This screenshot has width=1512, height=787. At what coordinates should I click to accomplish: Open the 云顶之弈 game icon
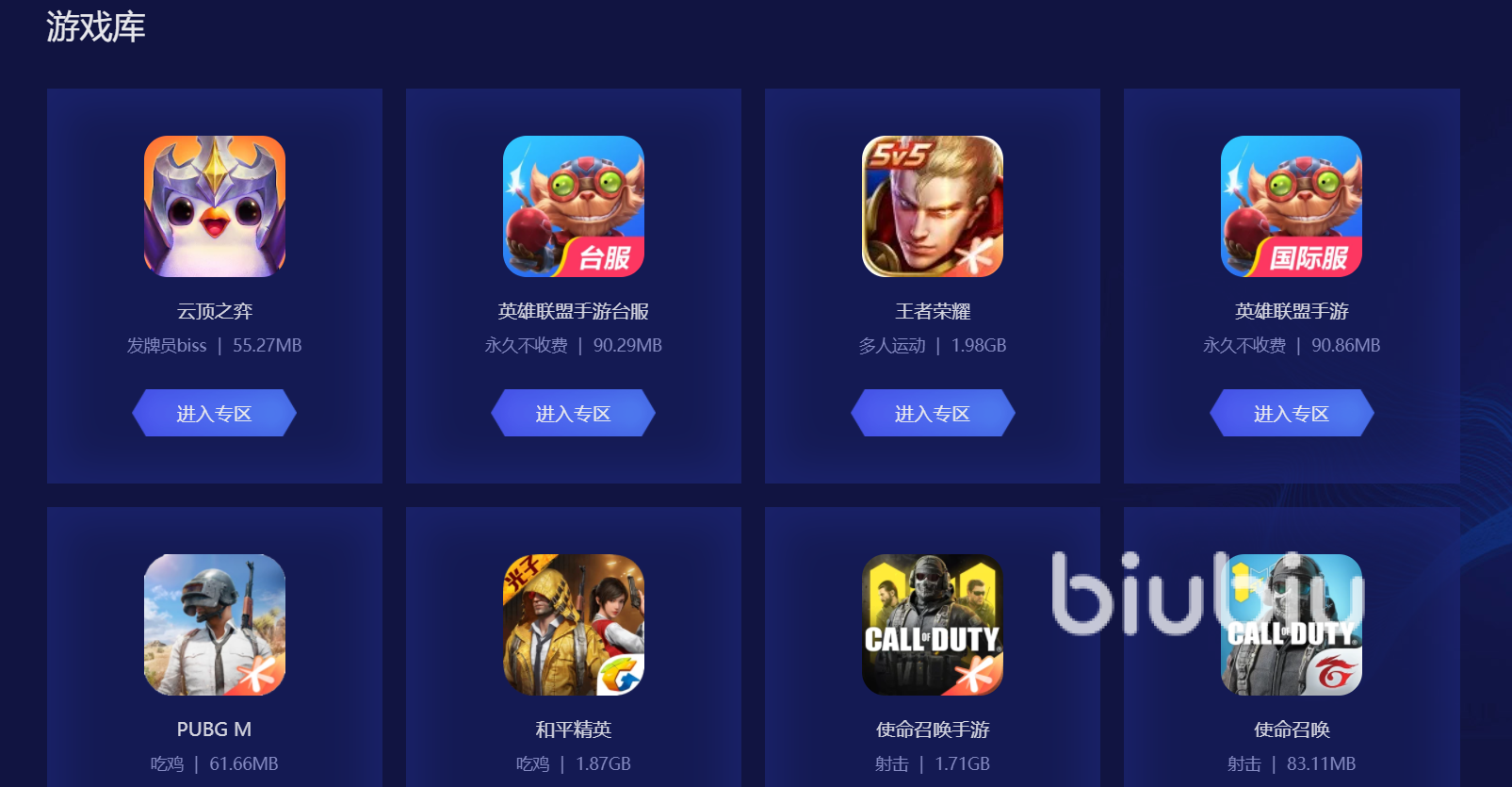(x=215, y=206)
